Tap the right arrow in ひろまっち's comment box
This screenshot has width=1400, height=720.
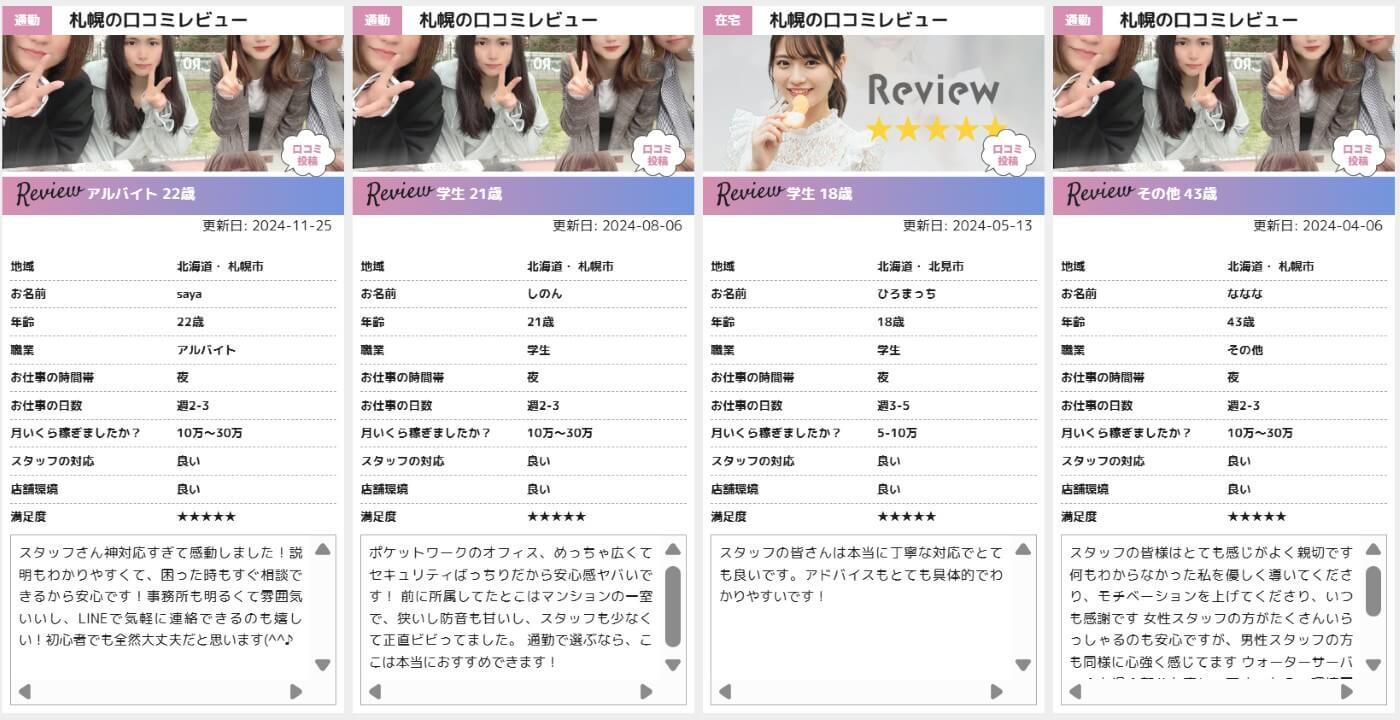[996, 691]
